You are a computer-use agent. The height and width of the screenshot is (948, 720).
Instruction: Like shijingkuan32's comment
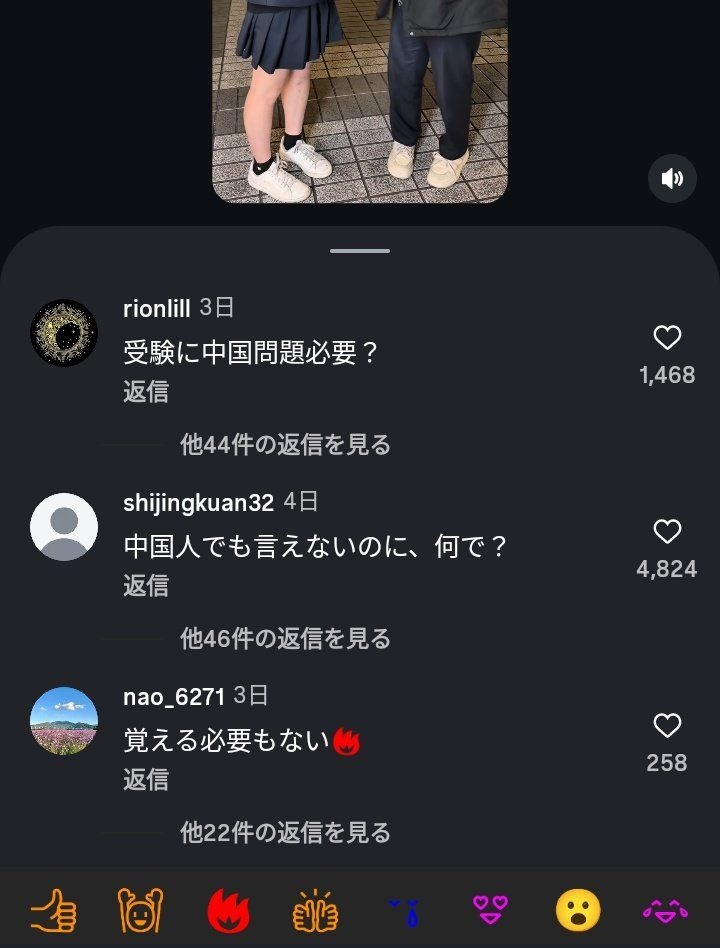pyautogui.click(x=667, y=532)
